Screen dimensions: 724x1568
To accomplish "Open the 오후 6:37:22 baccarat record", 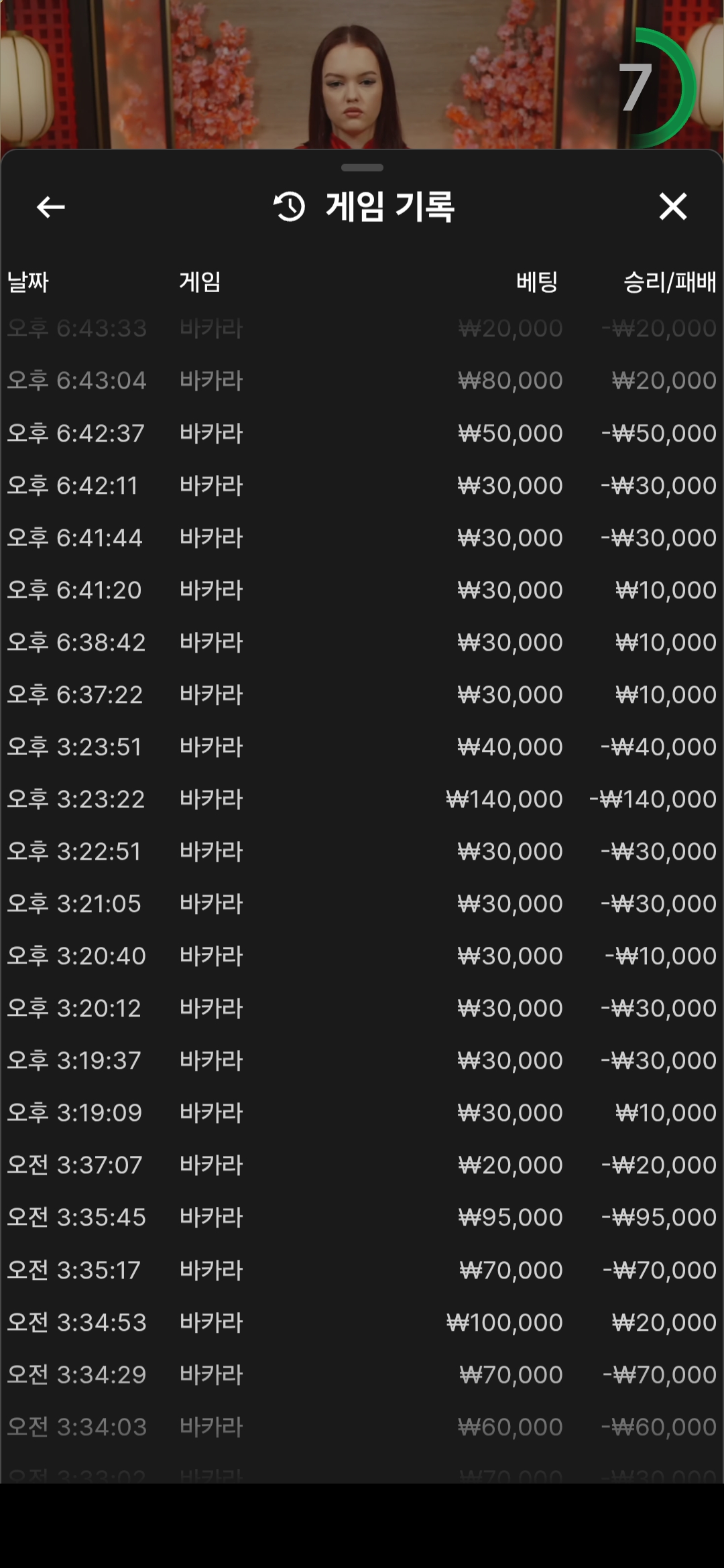I will [362, 694].
